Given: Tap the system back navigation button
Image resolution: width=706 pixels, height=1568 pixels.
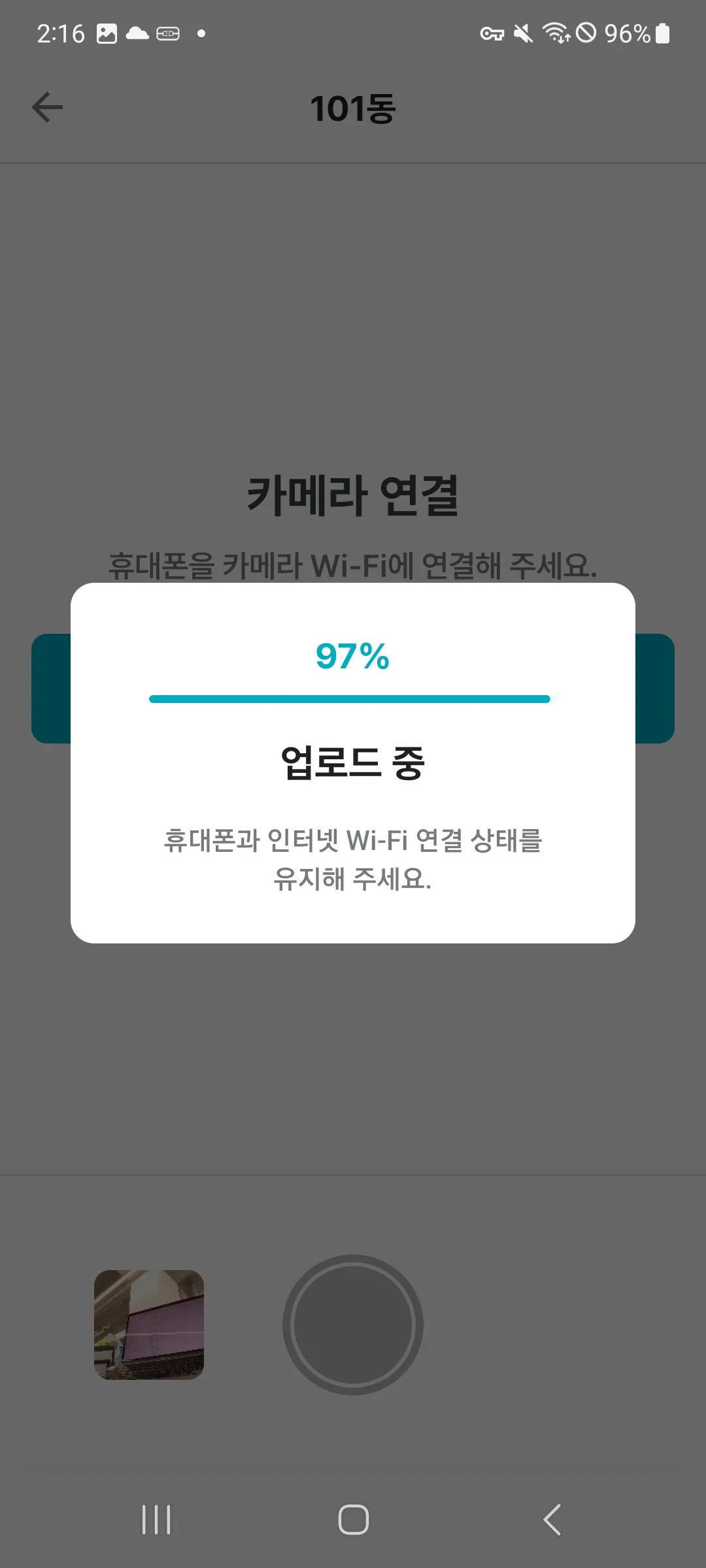Looking at the screenshot, I should (x=552, y=1519).
